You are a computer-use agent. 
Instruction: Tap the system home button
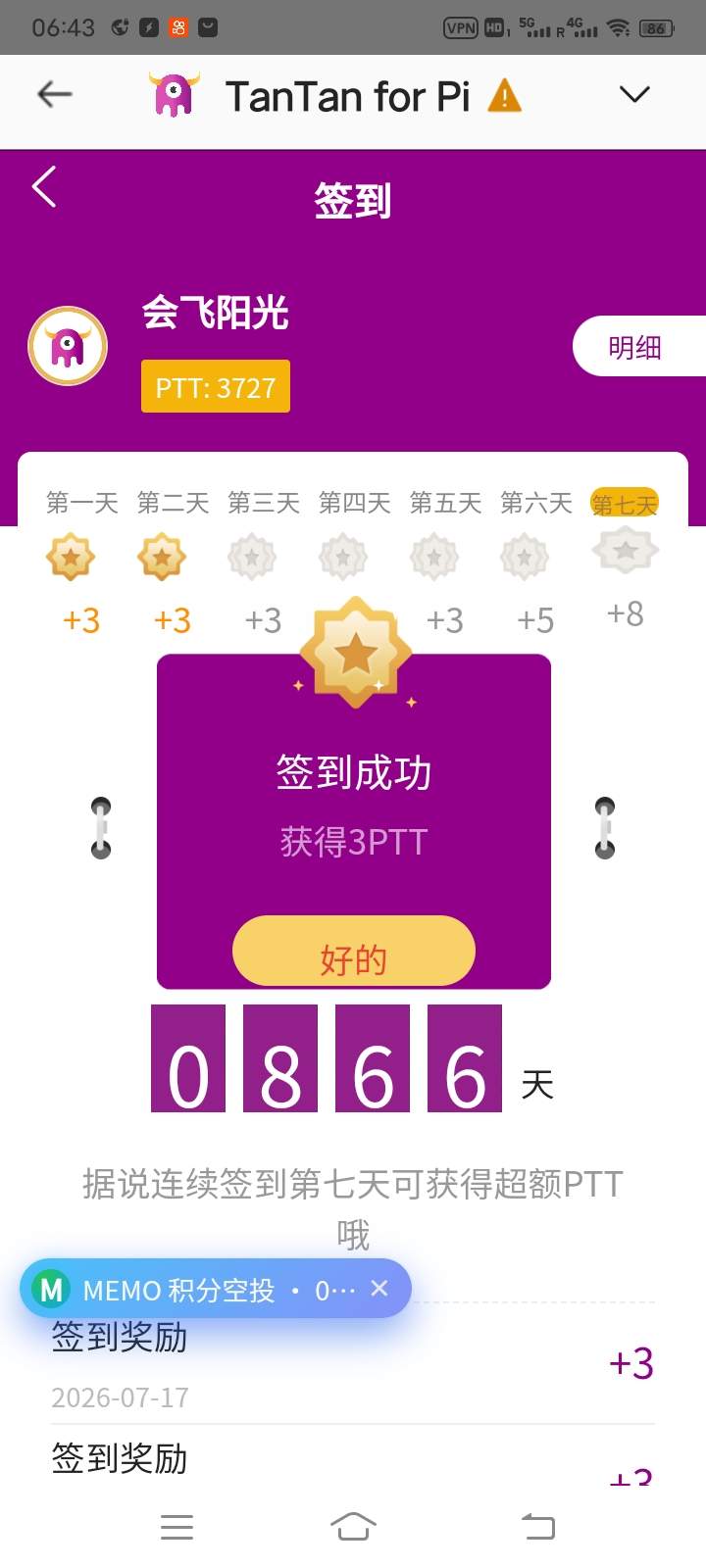click(x=353, y=1526)
